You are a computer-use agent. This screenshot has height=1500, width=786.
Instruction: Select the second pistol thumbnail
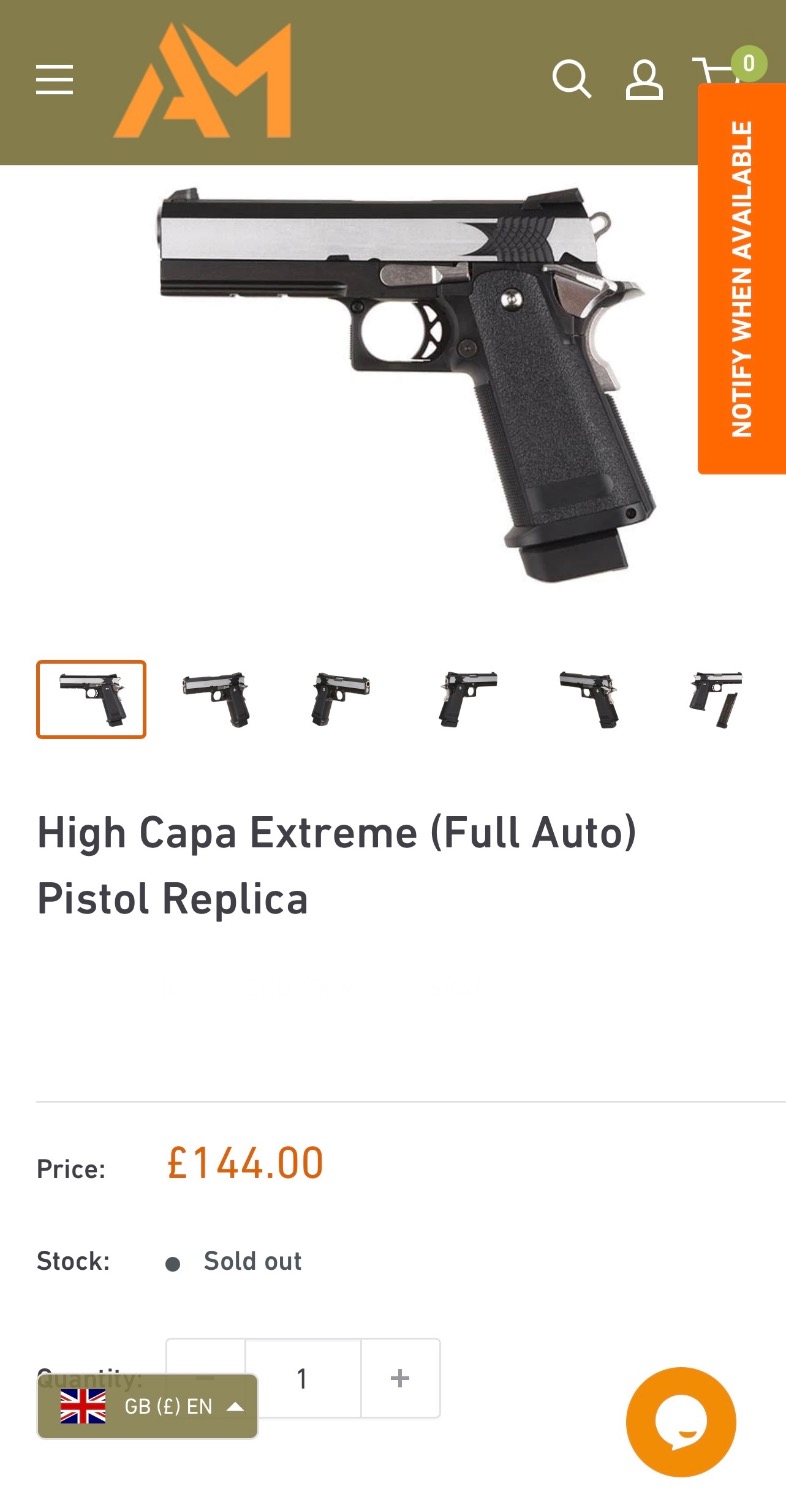(215, 699)
